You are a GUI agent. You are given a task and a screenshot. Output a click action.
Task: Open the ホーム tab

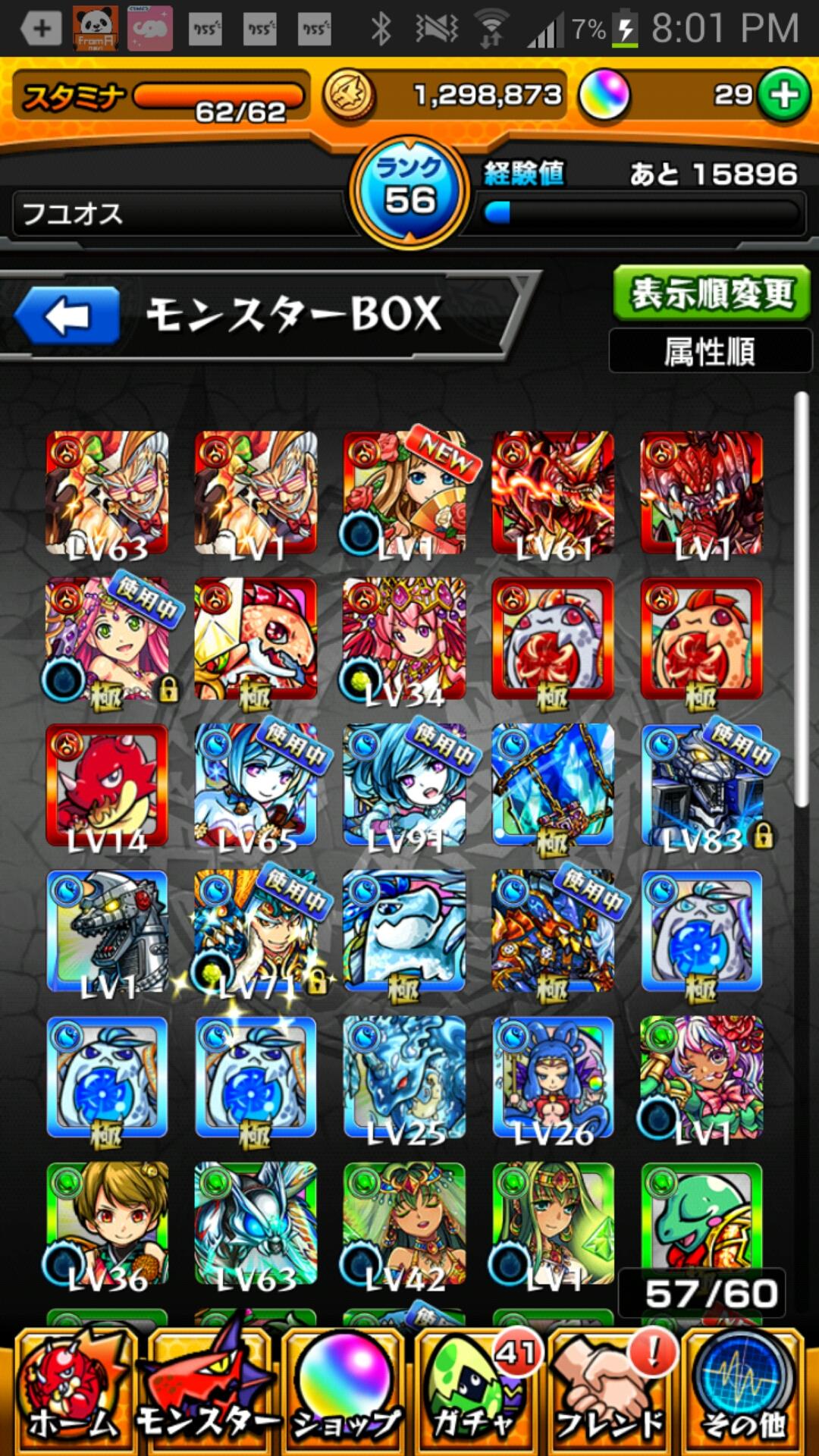(74, 1392)
